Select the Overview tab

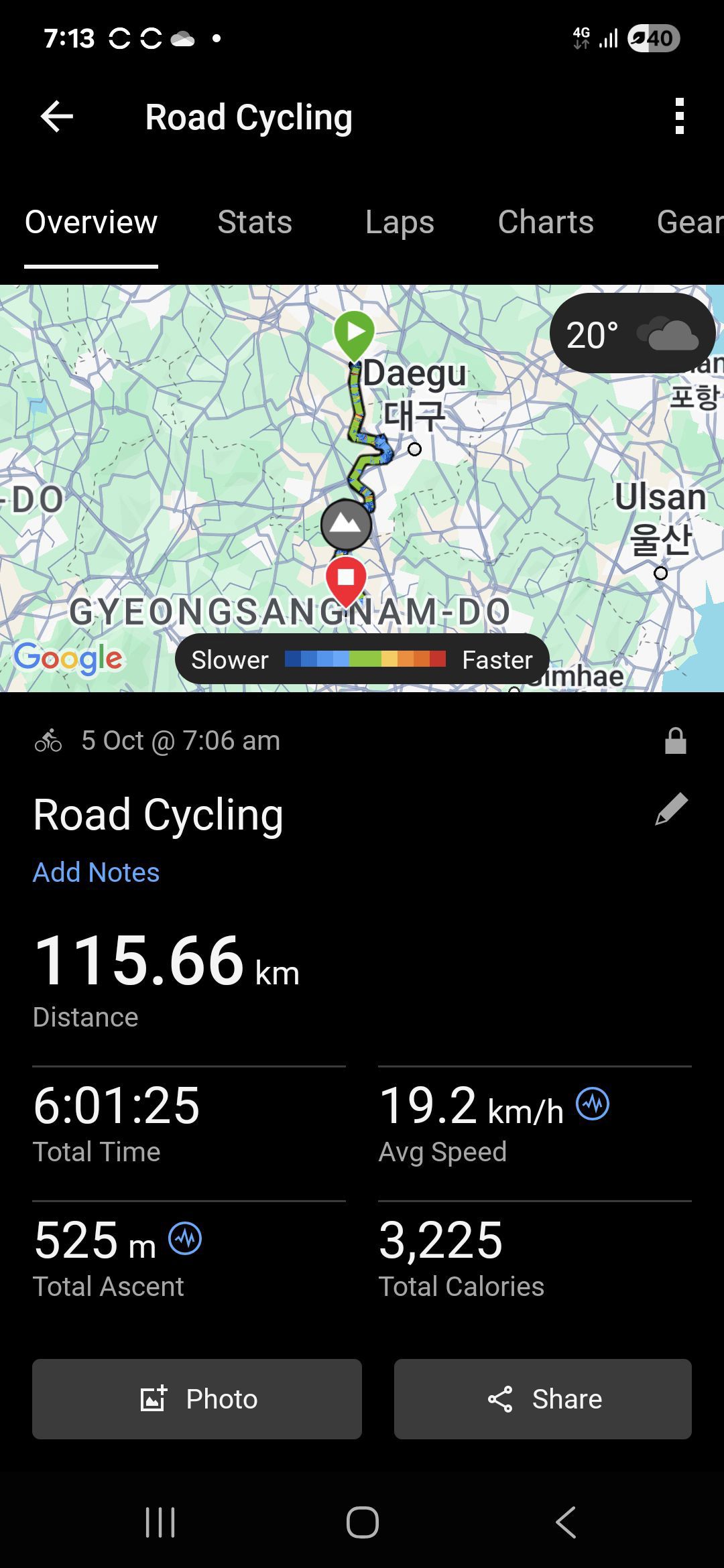[91, 222]
